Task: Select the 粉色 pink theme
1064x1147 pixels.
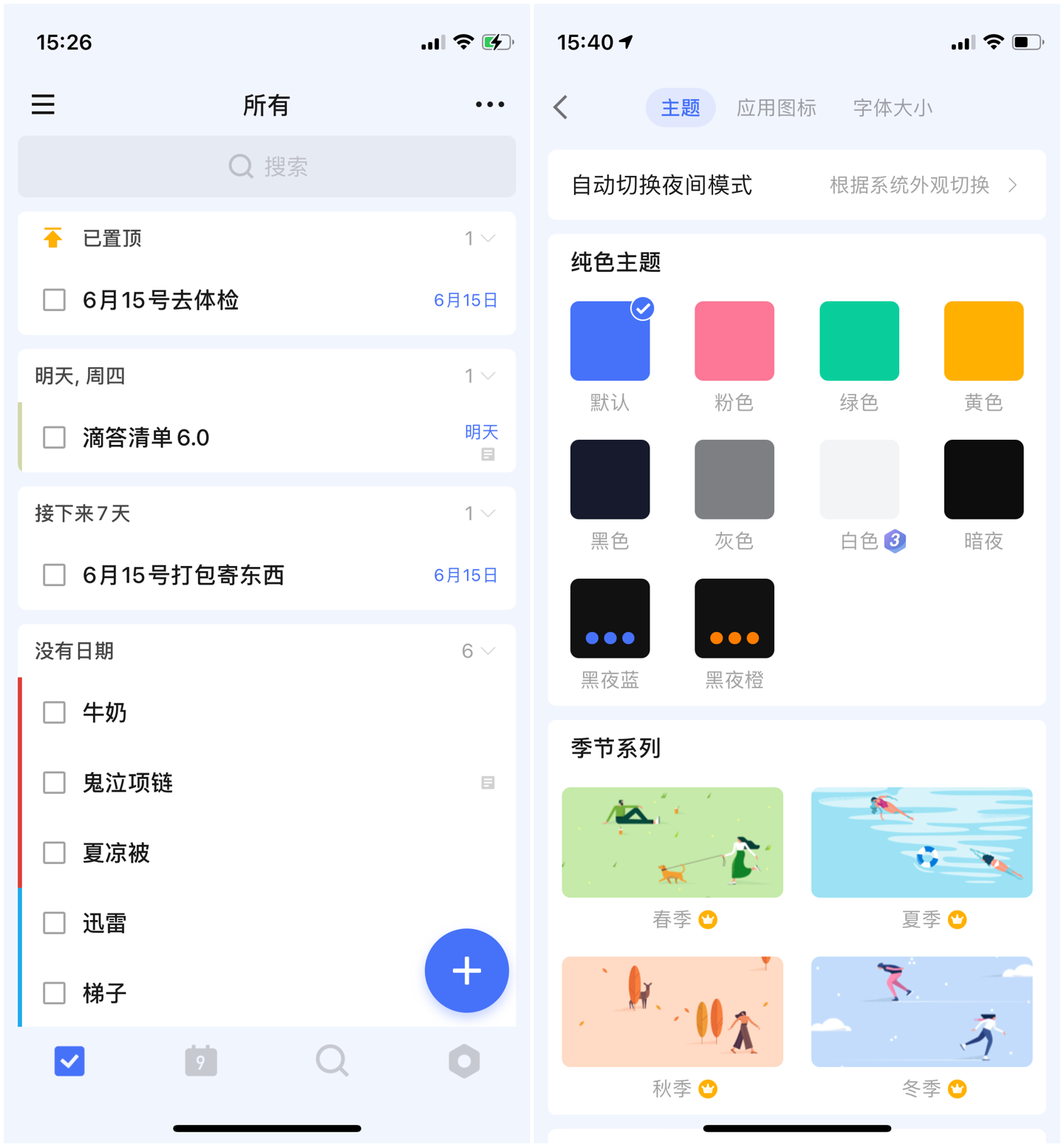Action: coord(734,341)
